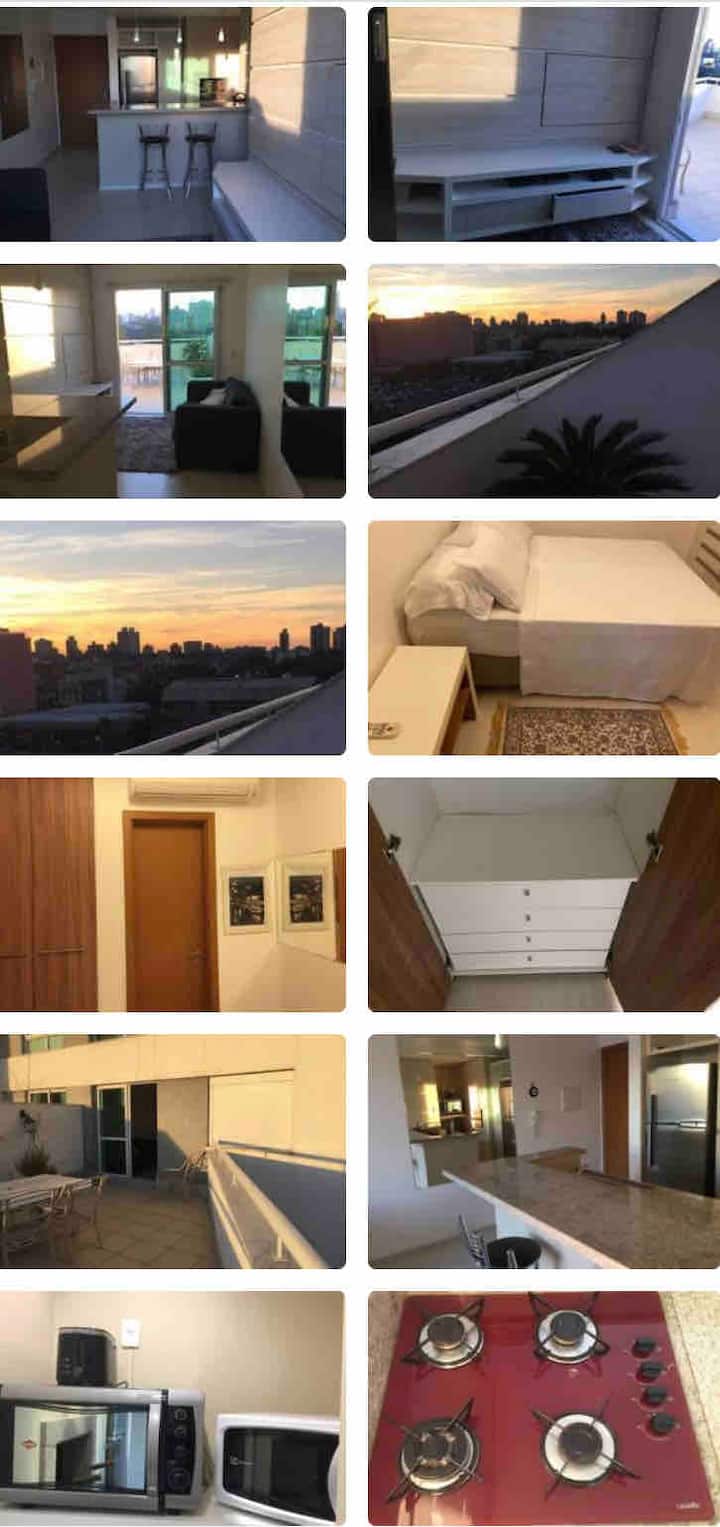Open the photo of the kitchen bar stools

point(172,124)
